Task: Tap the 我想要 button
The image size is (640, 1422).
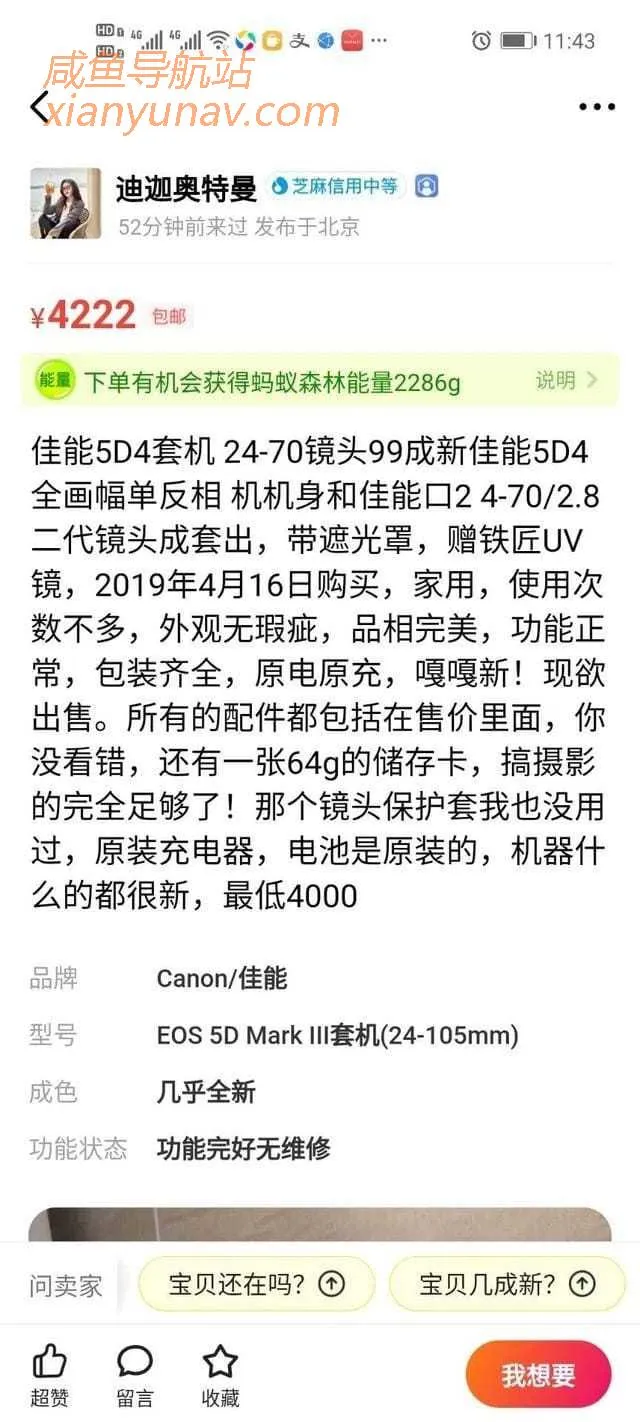Action: pos(538,1375)
